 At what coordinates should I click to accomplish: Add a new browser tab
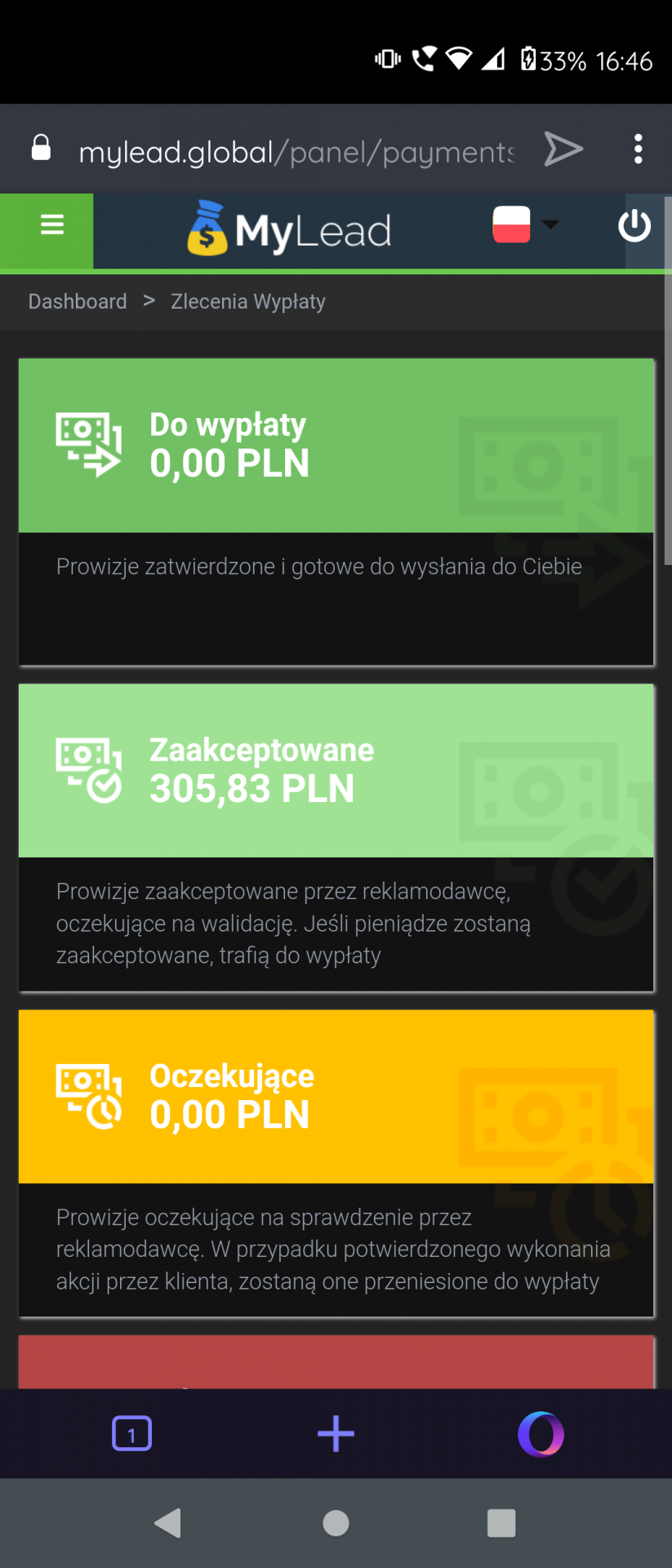[336, 1433]
